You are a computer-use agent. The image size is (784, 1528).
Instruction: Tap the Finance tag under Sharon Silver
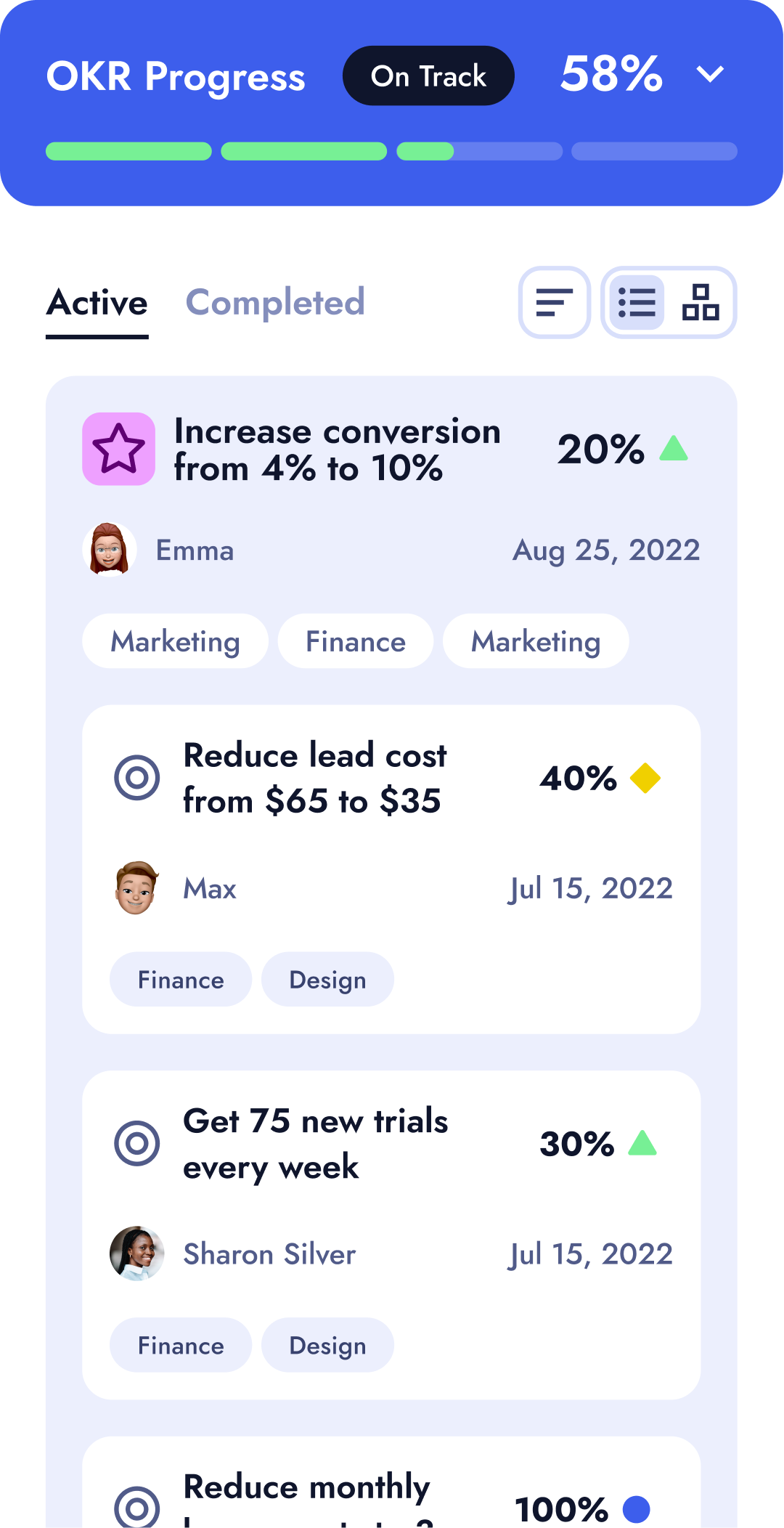tap(181, 1346)
